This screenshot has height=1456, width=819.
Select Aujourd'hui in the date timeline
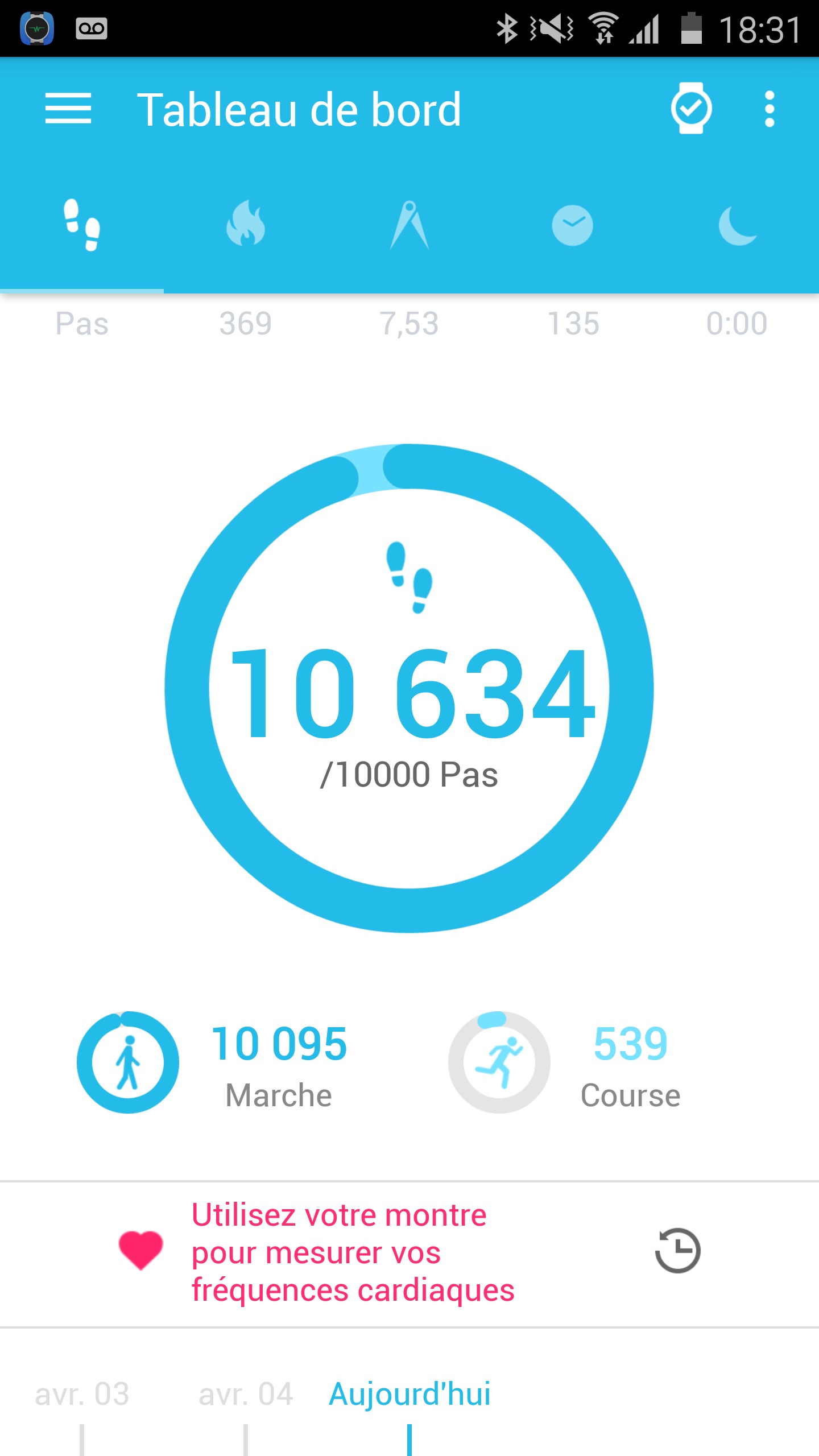409,1395
